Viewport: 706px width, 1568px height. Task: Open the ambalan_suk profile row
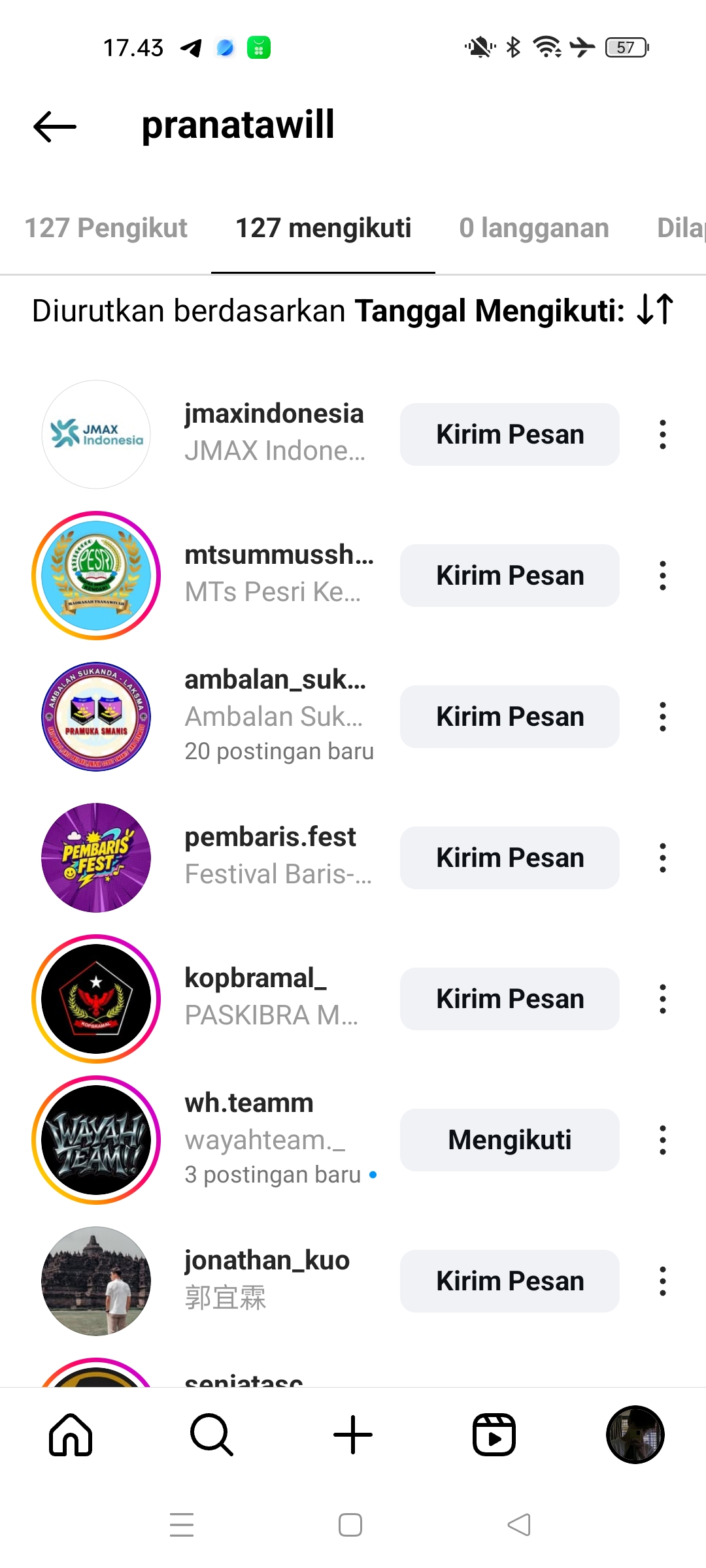tap(275, 716)
